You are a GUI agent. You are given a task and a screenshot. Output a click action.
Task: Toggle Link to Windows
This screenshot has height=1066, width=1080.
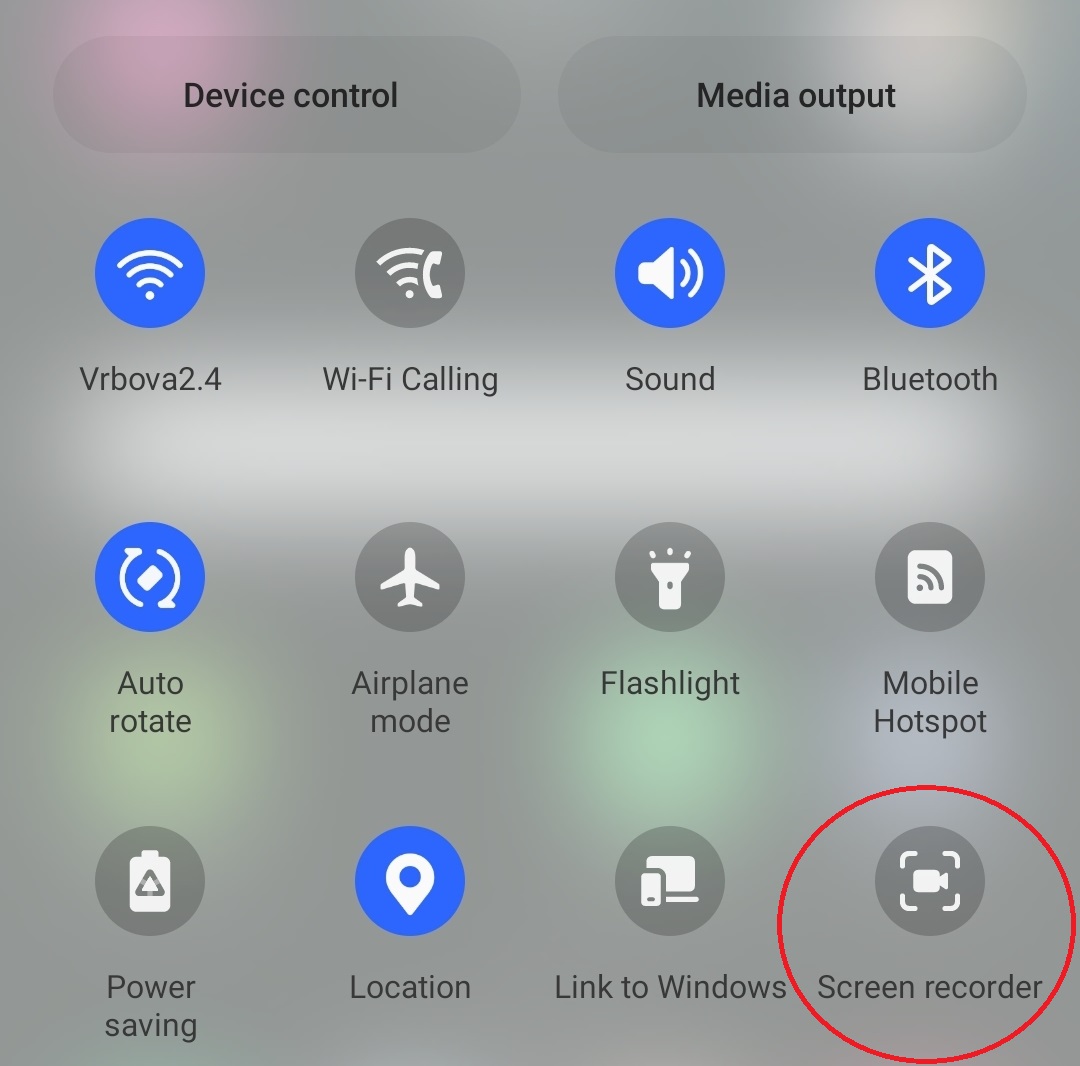point(670,881)
